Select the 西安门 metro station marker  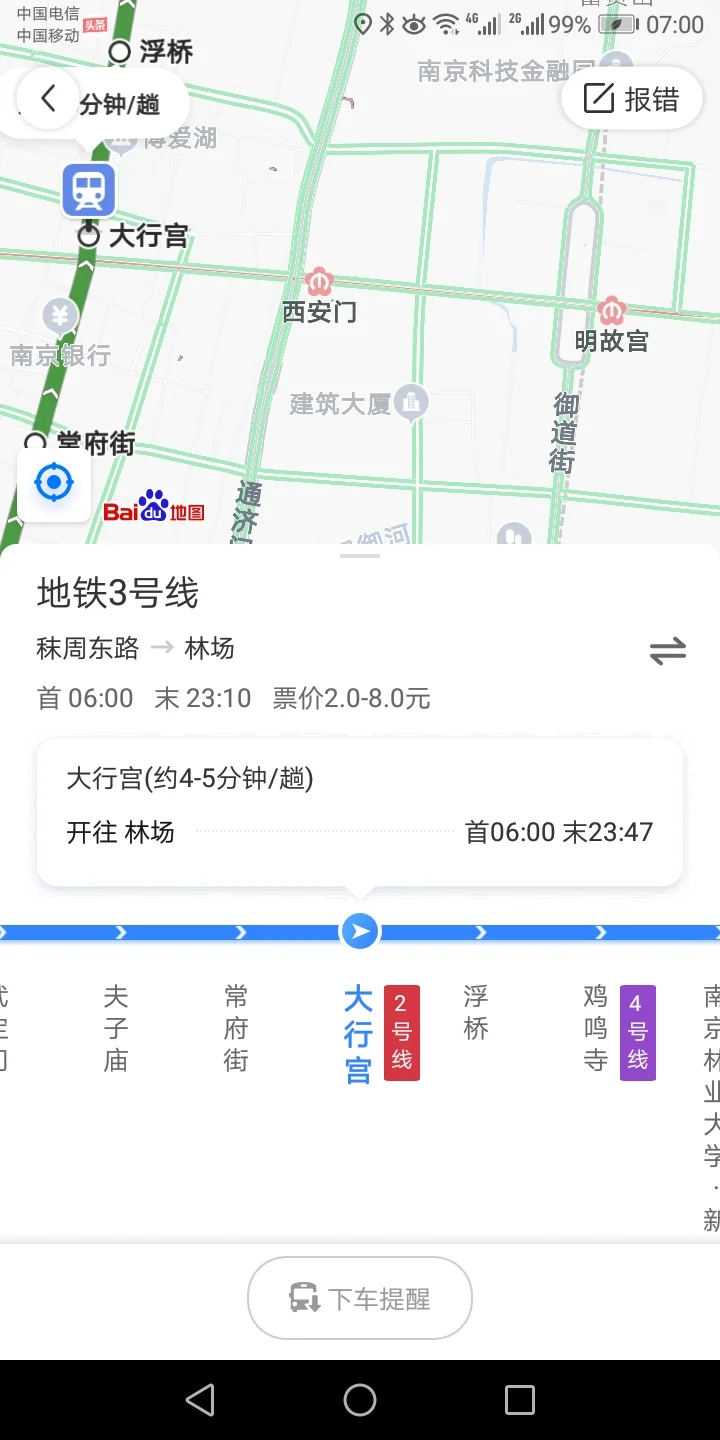pos(318,281)
